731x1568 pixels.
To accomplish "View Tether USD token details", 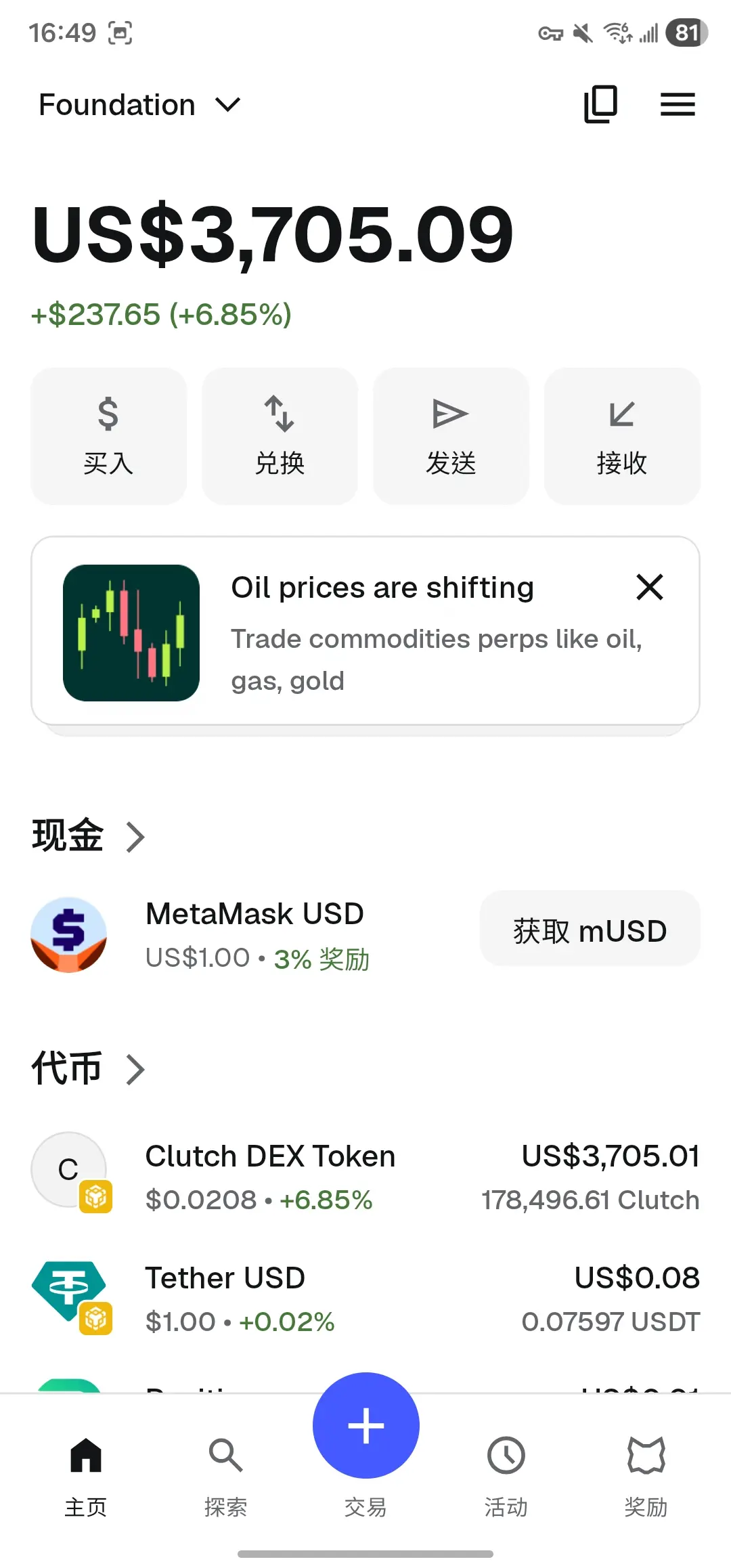I will pos(365,1299).
